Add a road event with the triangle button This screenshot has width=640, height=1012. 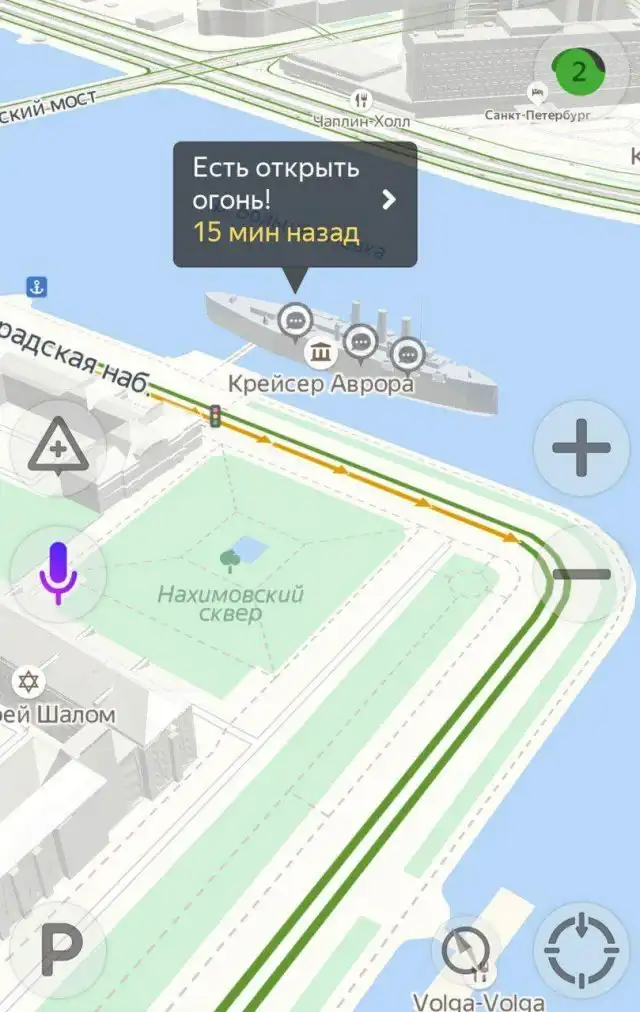pyautogui.click(x=57, y=449)
